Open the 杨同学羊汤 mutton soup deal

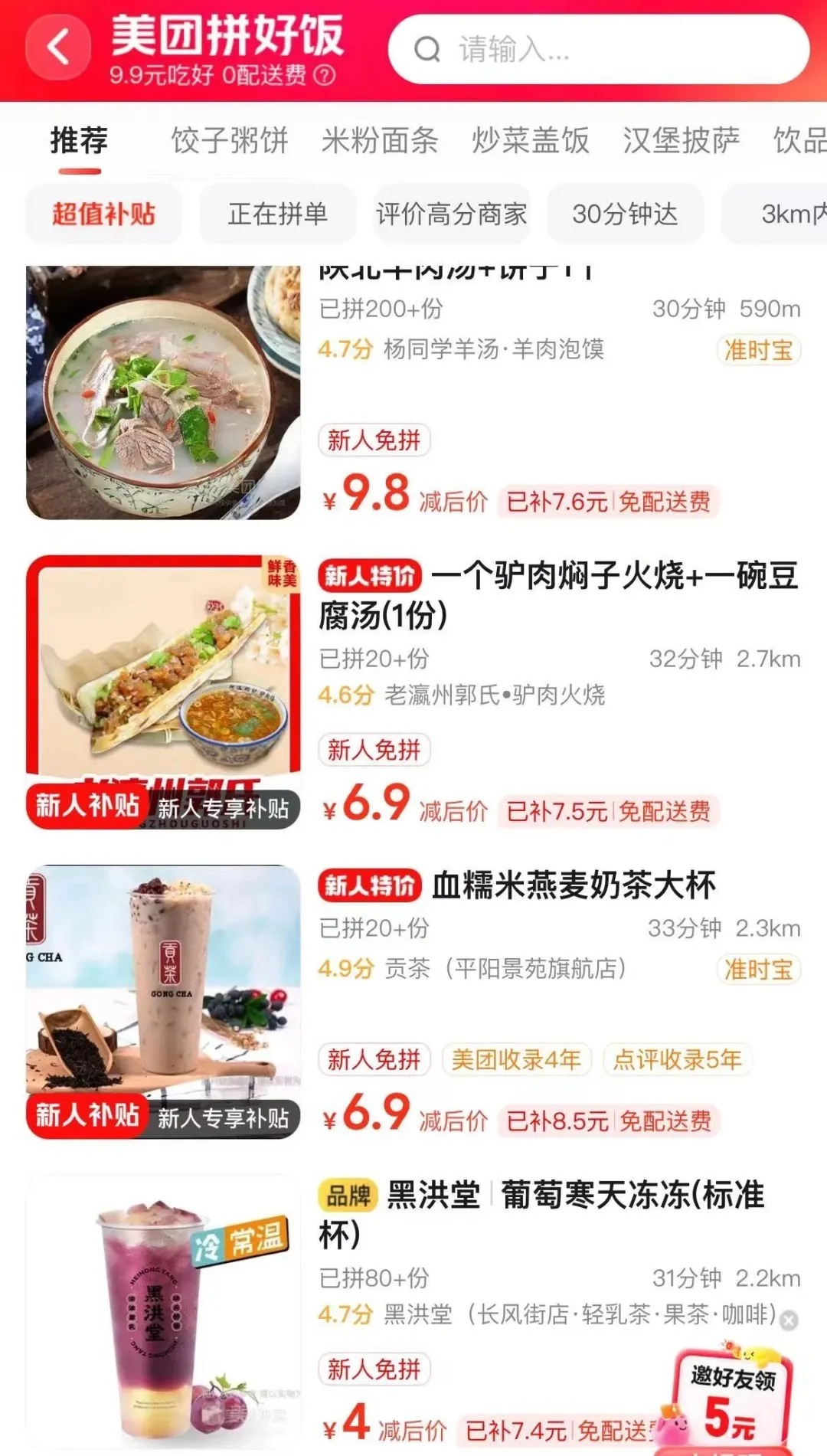(163, 392)
